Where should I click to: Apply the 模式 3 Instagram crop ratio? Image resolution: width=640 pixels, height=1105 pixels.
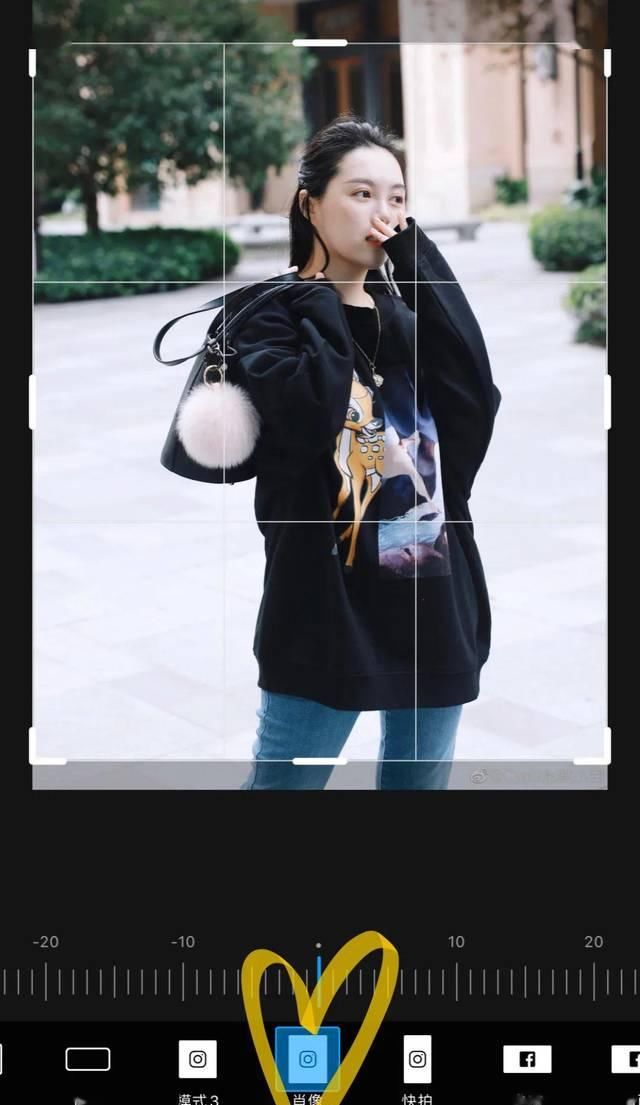tap(198, 1059)
